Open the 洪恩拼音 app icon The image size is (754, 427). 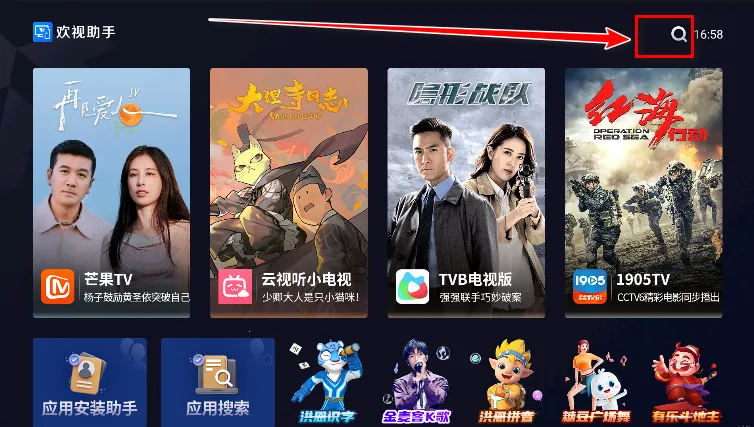pyautogui.click(x=504, y=383)
